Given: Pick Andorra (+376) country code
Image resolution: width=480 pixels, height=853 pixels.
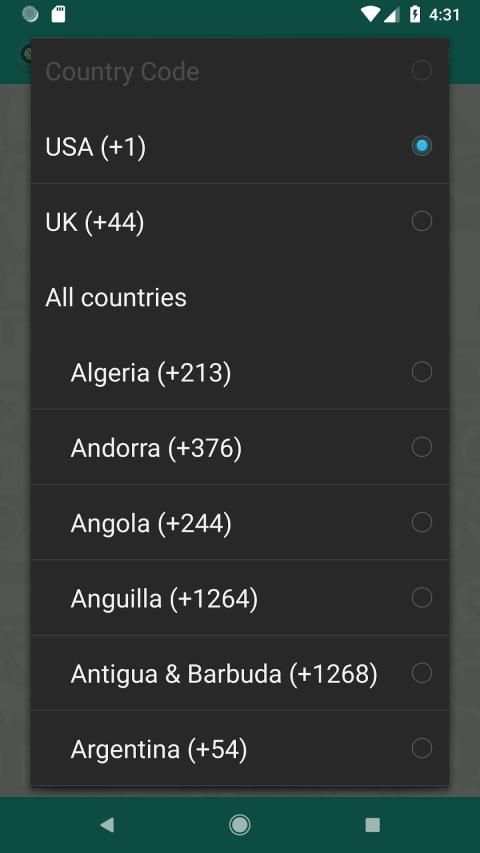Looking at the screenshot, I should [x=239, y=447].
